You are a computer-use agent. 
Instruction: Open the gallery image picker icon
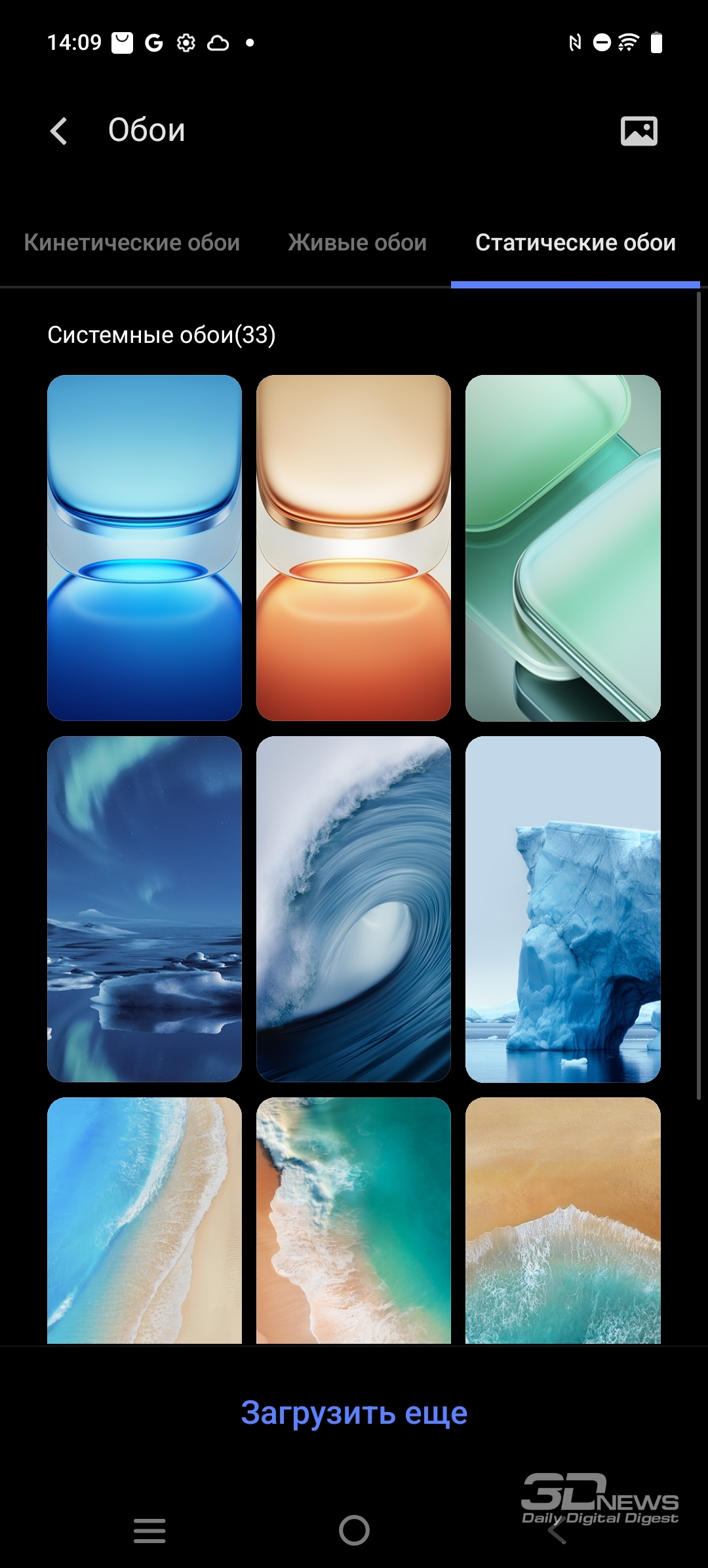point(639,131)
